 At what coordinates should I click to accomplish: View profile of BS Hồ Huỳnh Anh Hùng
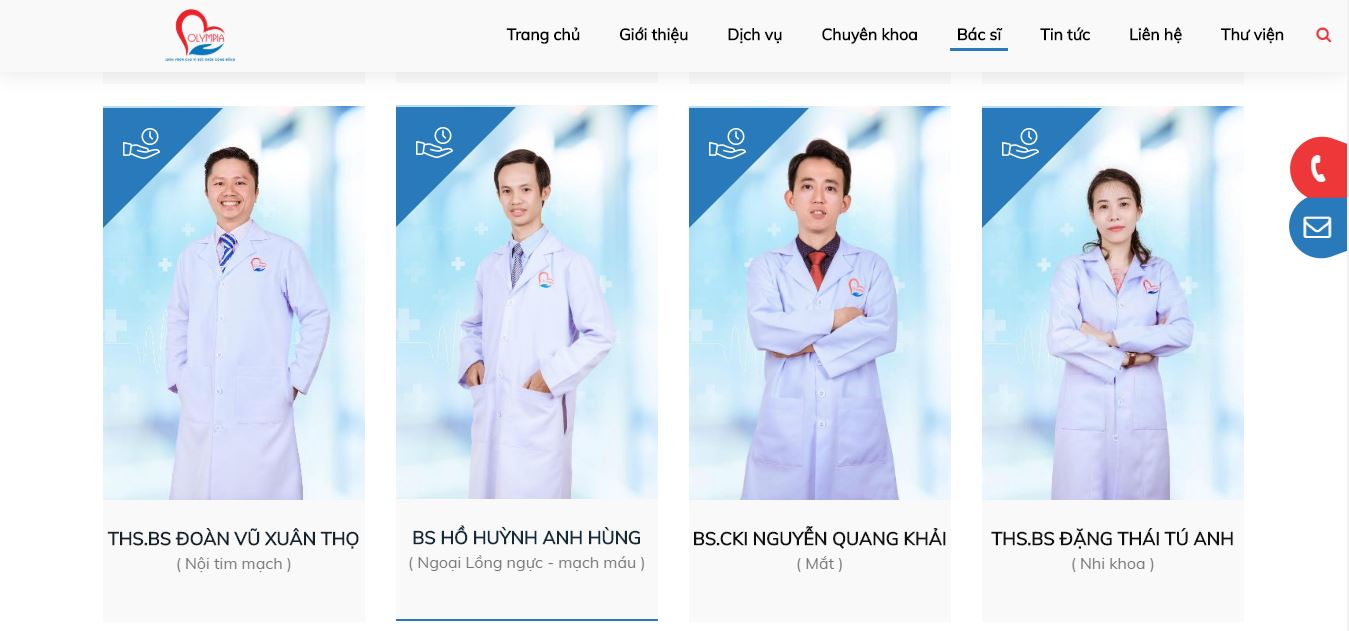coord(526,537)
